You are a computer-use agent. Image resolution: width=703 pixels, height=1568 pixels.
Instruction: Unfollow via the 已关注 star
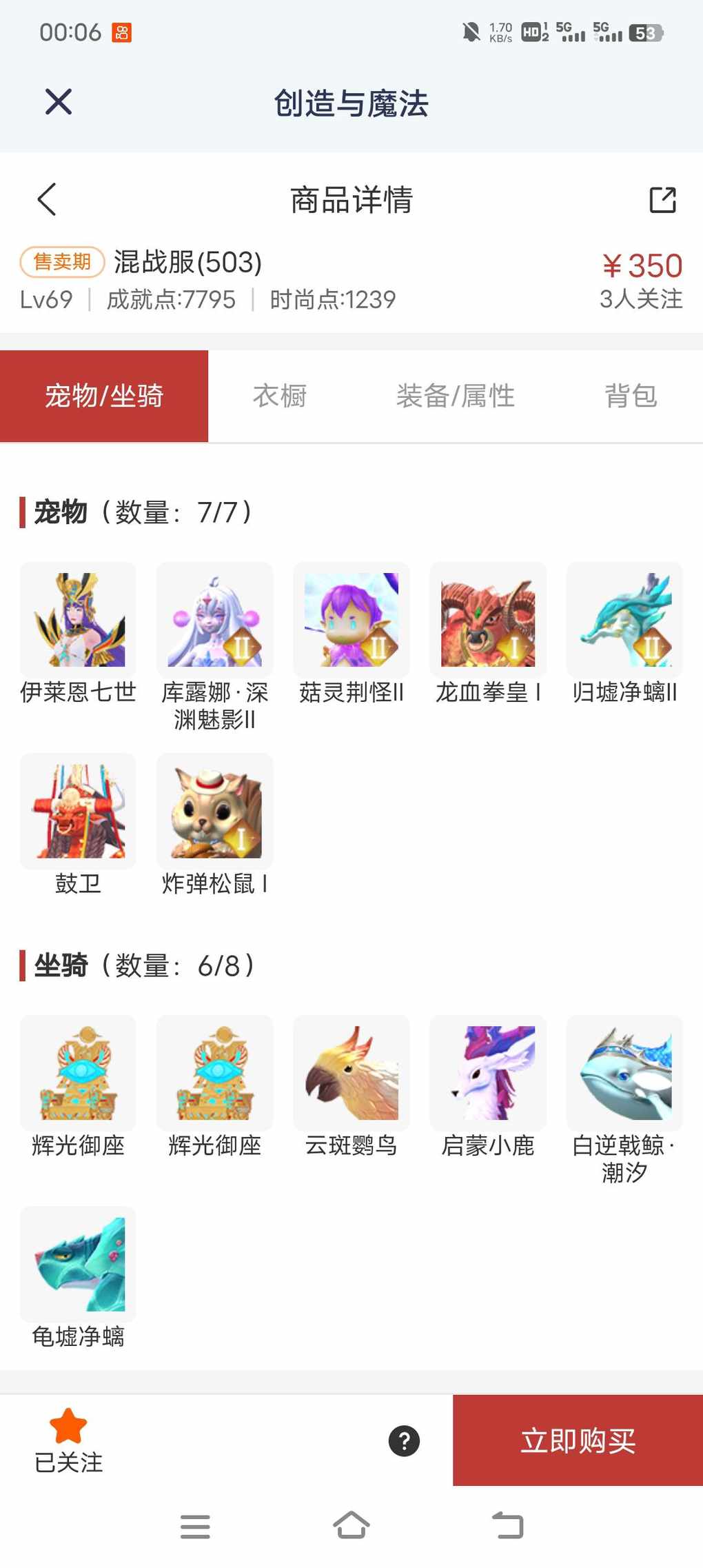(68, 1440)
